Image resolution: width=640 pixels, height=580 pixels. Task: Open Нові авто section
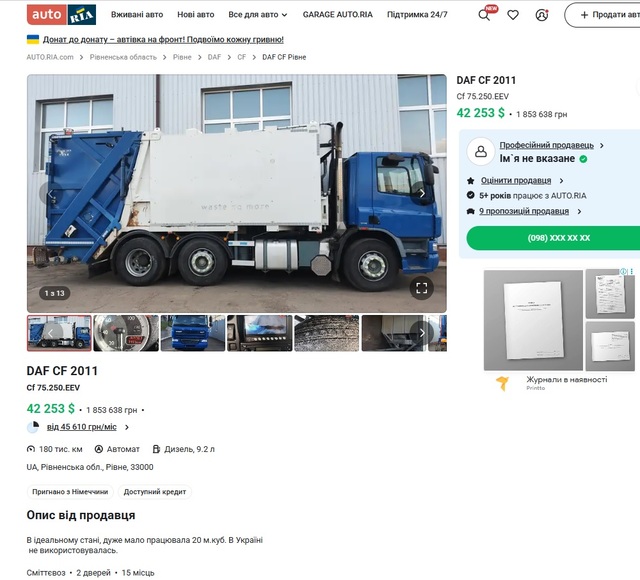click(x=196, y=15)
